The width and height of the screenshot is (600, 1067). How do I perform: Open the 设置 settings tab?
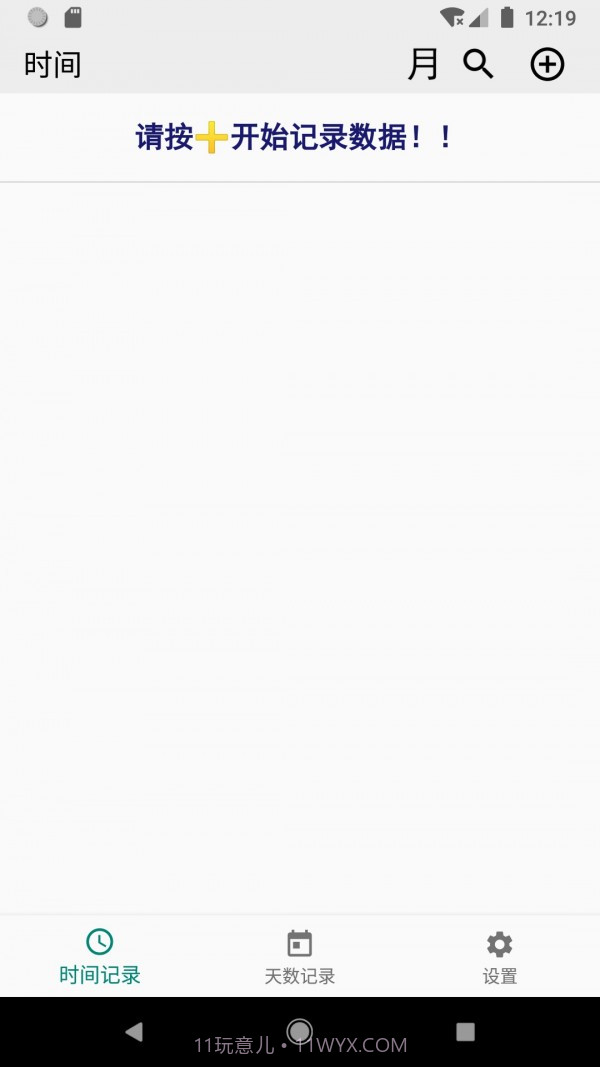499,956
